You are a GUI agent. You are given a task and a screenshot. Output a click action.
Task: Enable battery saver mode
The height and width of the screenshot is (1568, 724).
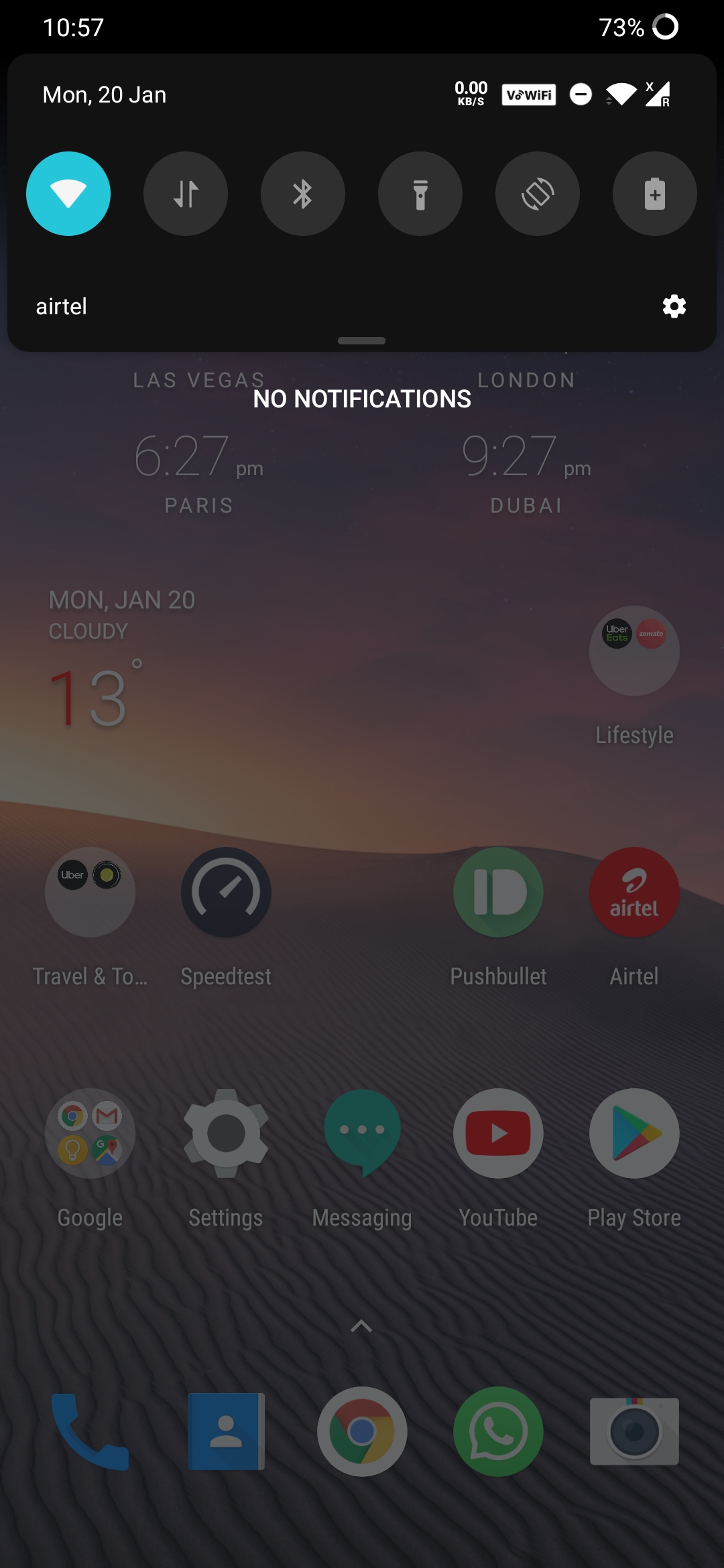(654, 194)
